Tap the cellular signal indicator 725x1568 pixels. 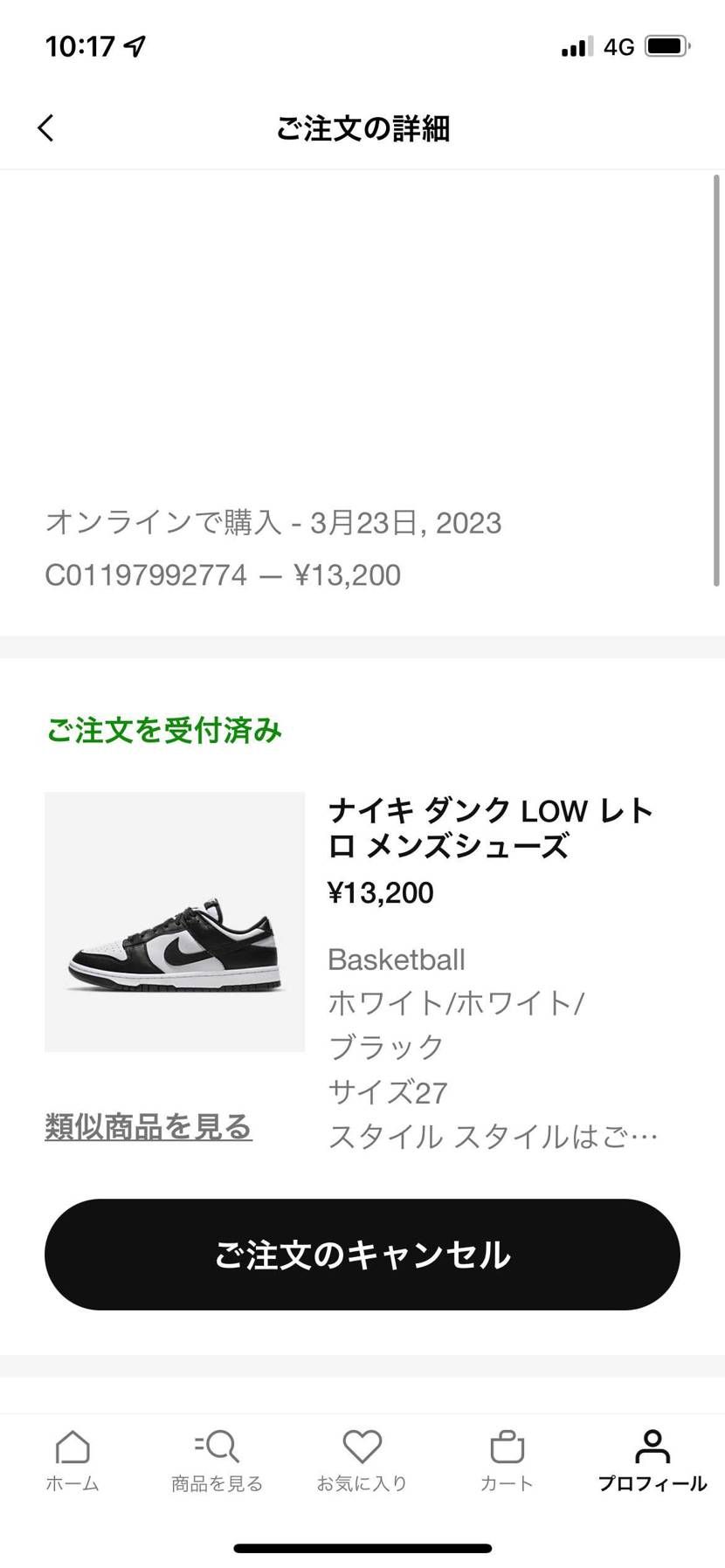pyautogui.click(x=574, y=45)
